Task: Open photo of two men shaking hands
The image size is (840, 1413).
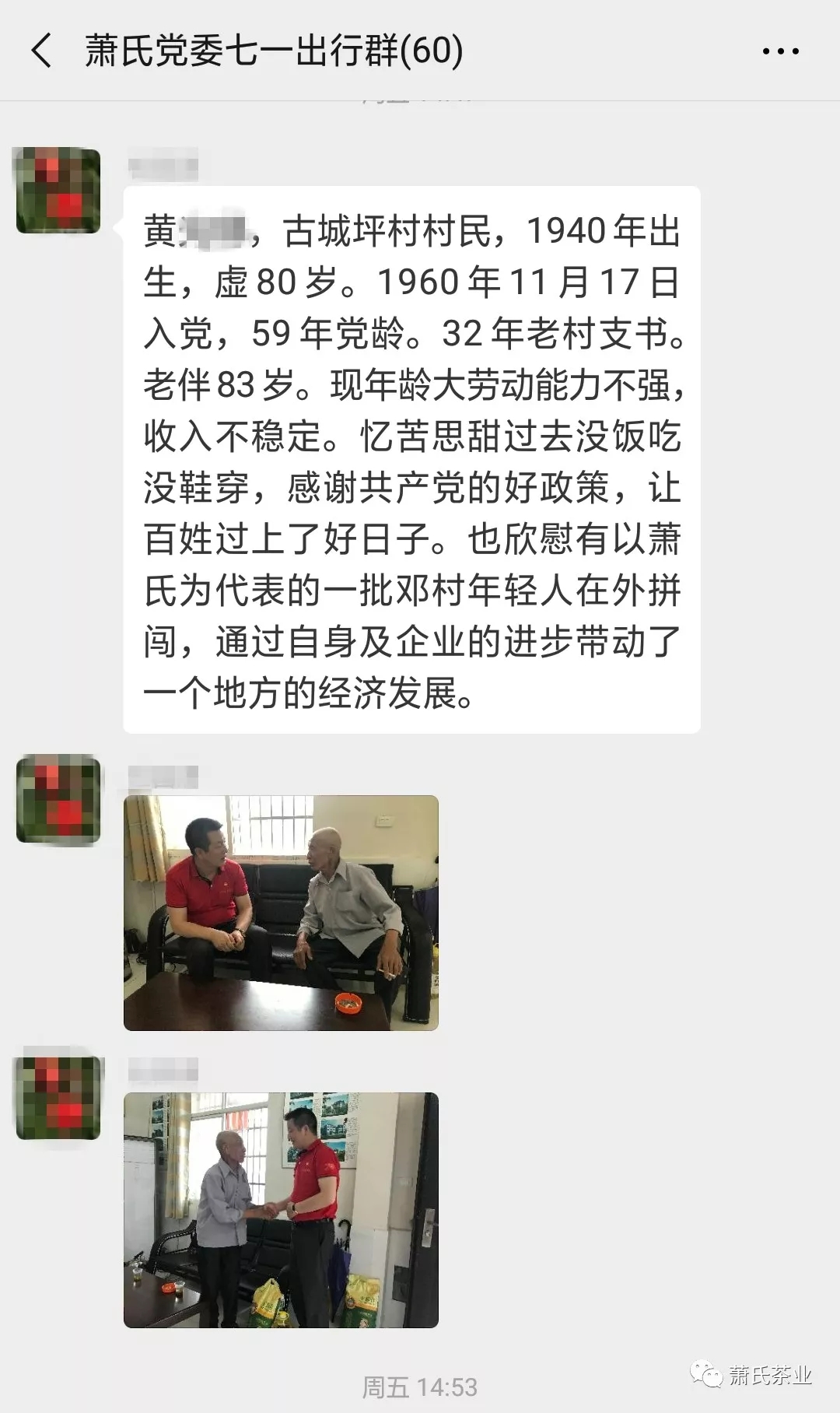Action: (x=281, y=1210)
